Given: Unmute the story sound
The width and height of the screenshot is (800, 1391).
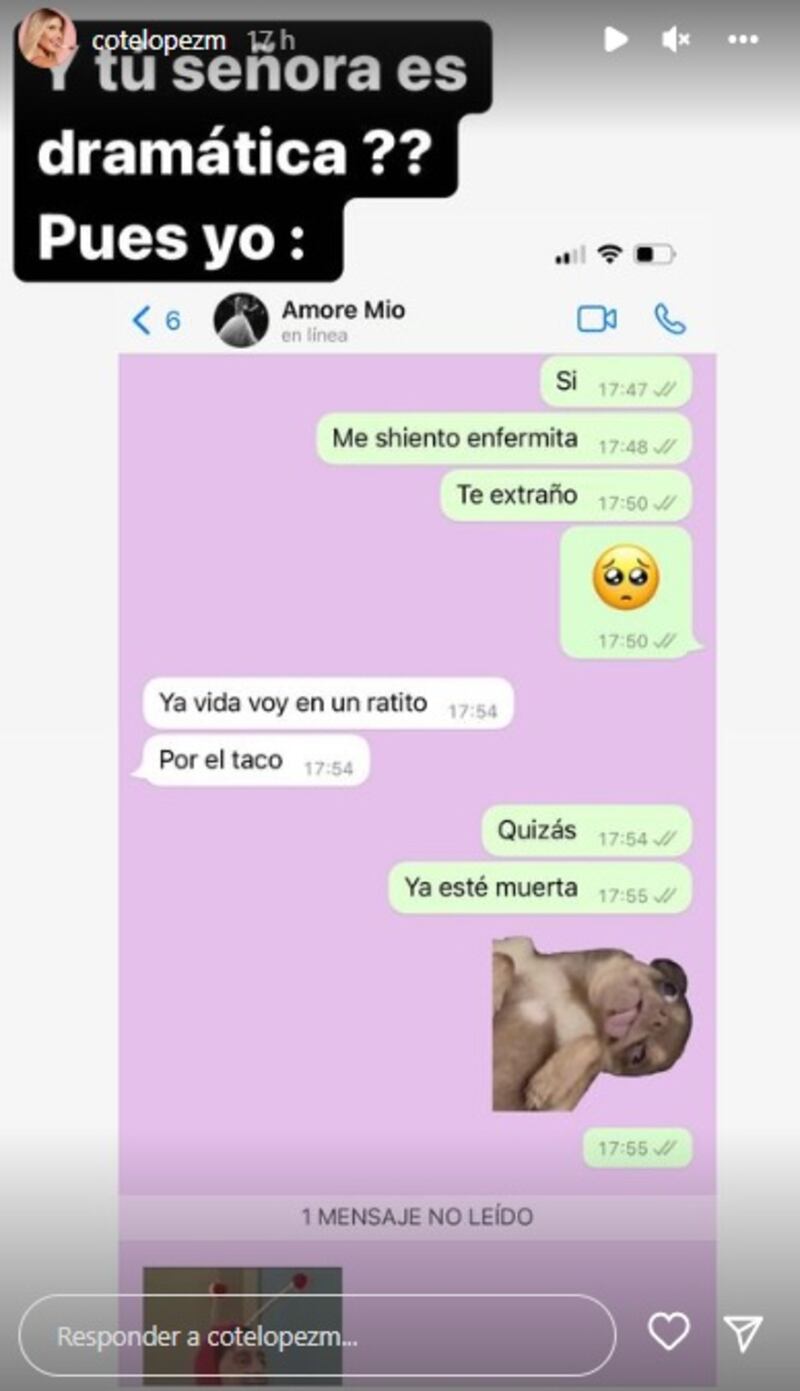Looking at the screenshot, I should [676, 40].
